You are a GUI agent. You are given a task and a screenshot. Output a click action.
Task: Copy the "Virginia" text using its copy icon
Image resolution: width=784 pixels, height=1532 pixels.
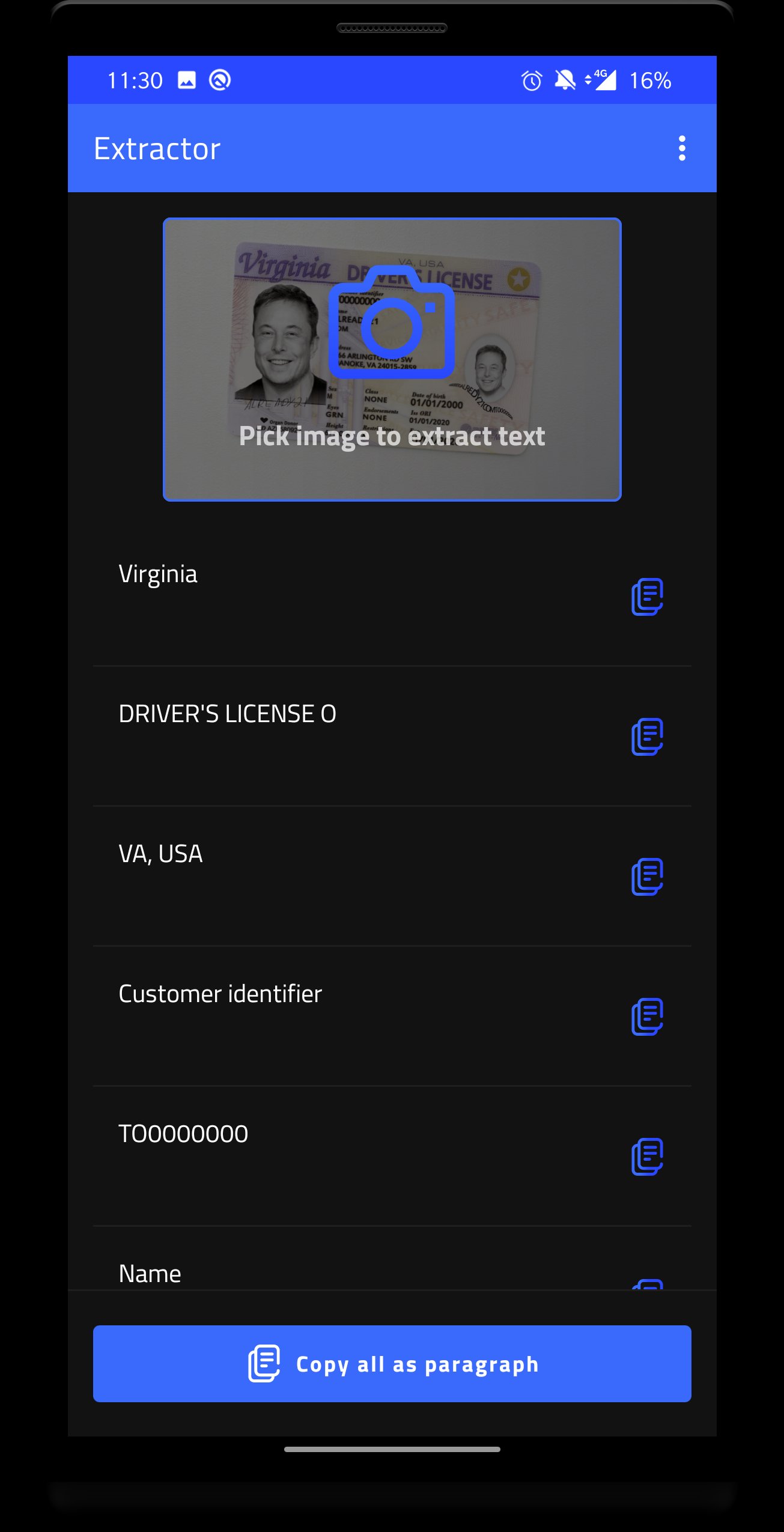point(646,597)
